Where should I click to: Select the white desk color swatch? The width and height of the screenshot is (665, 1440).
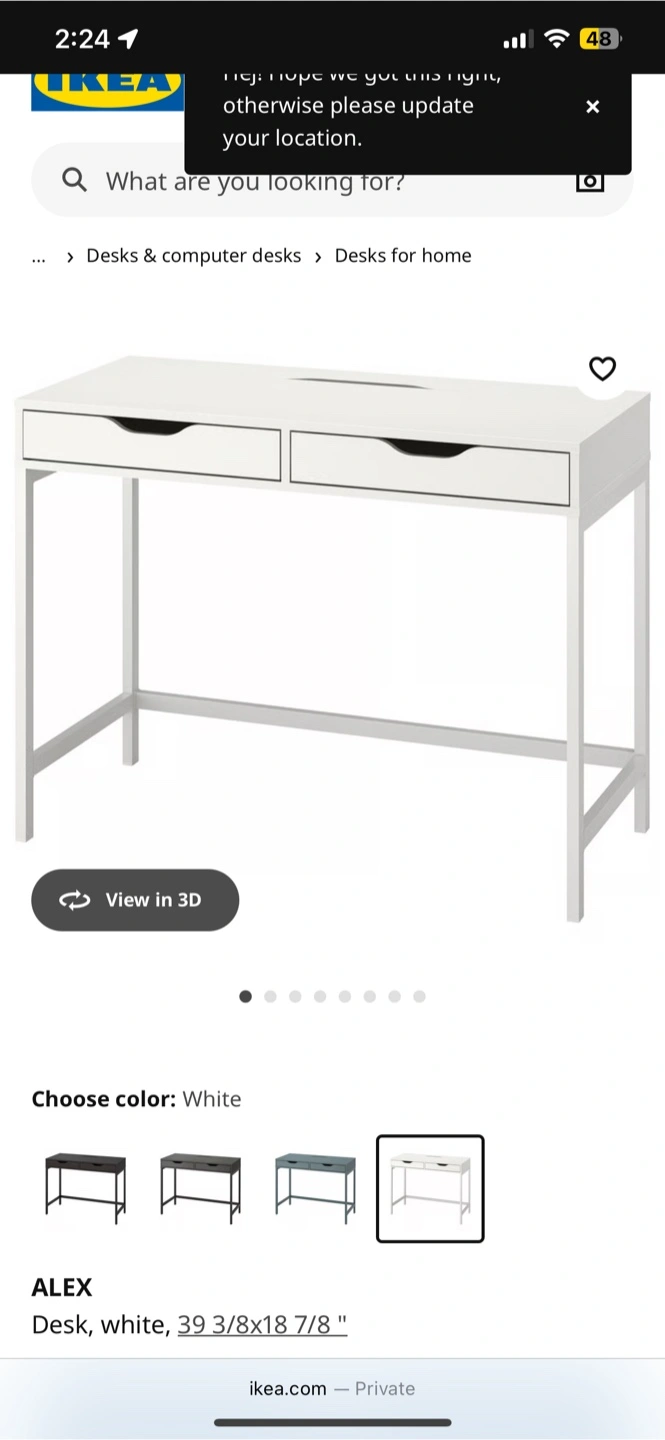tap(430, 1188)
